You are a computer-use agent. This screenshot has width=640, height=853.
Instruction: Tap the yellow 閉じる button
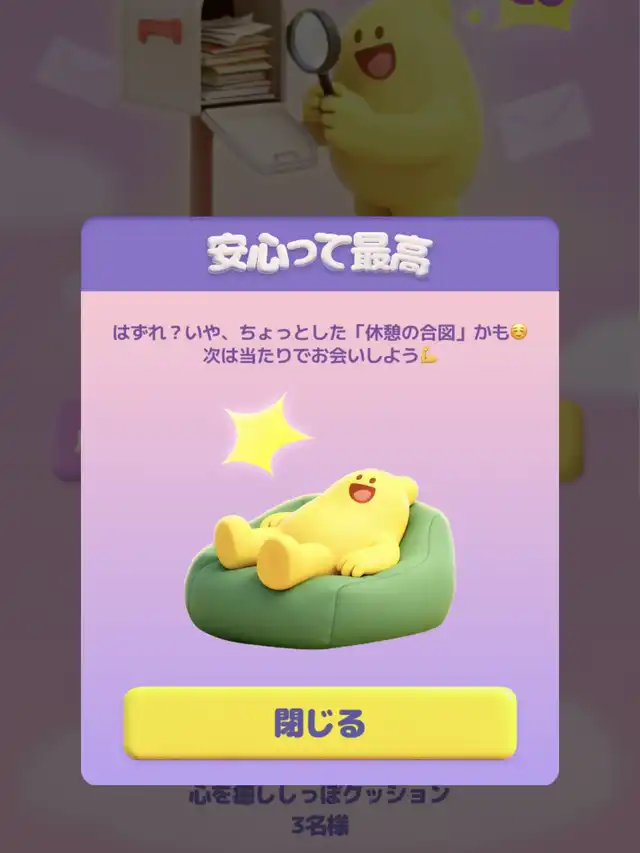pyautogui.click(x=320, y=722)
